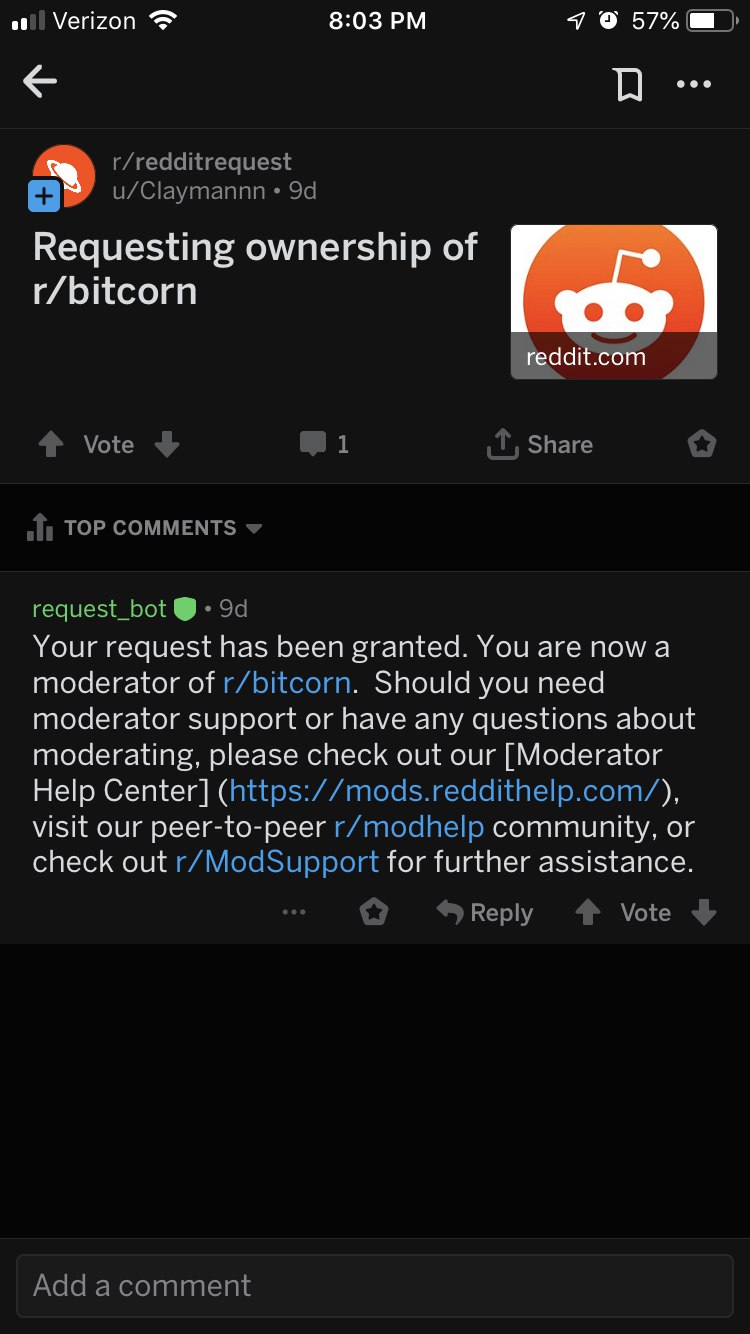
Task: Downvote the post about r/bitcorn ownership
Action: point(167,444)
